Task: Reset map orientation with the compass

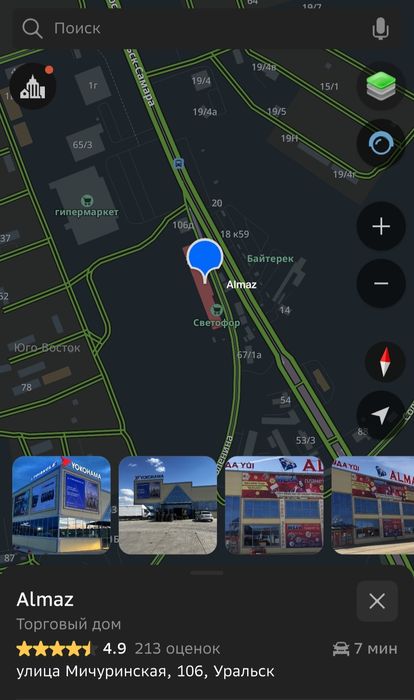Action: tap(385, 362)
